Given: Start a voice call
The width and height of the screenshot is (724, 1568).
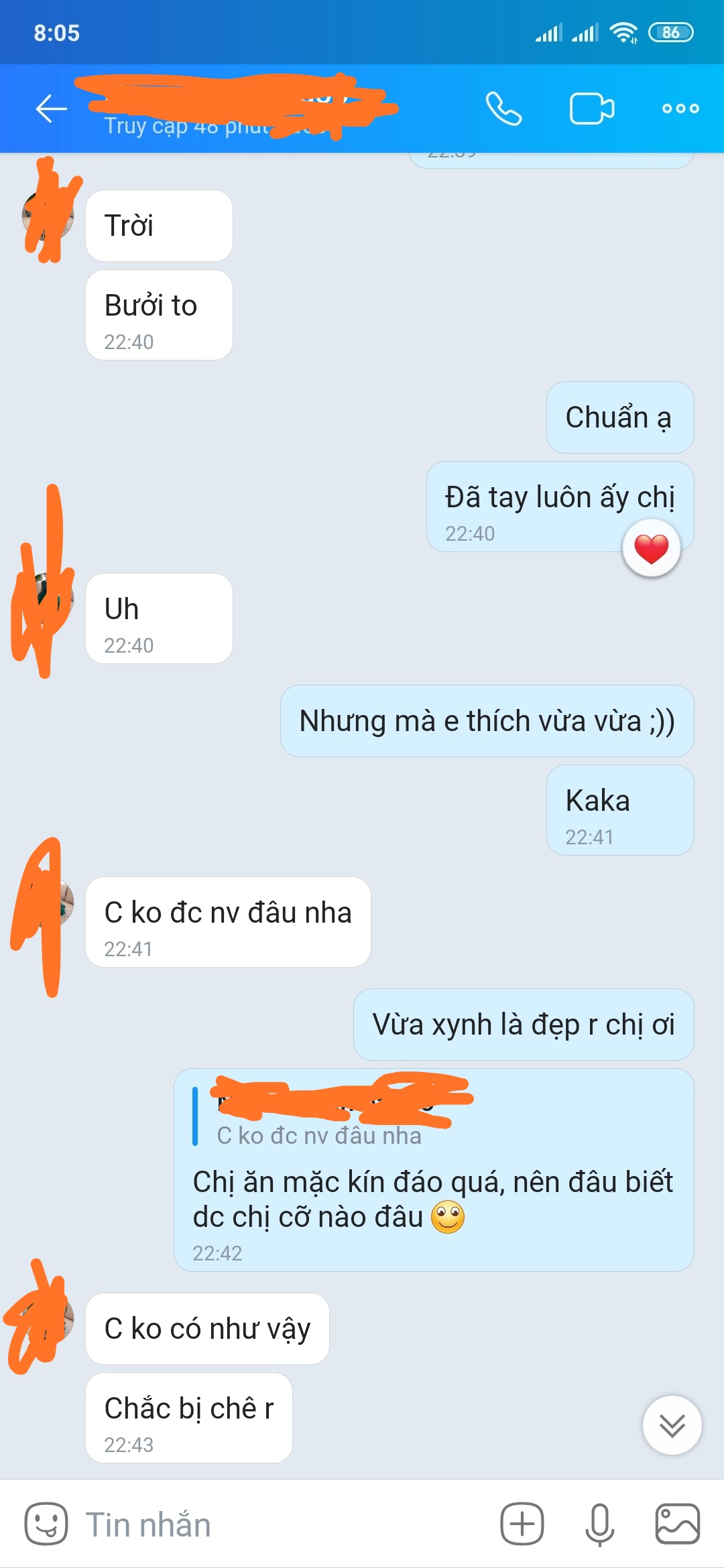Looking at the screenshot, I should tap(503, 109).
